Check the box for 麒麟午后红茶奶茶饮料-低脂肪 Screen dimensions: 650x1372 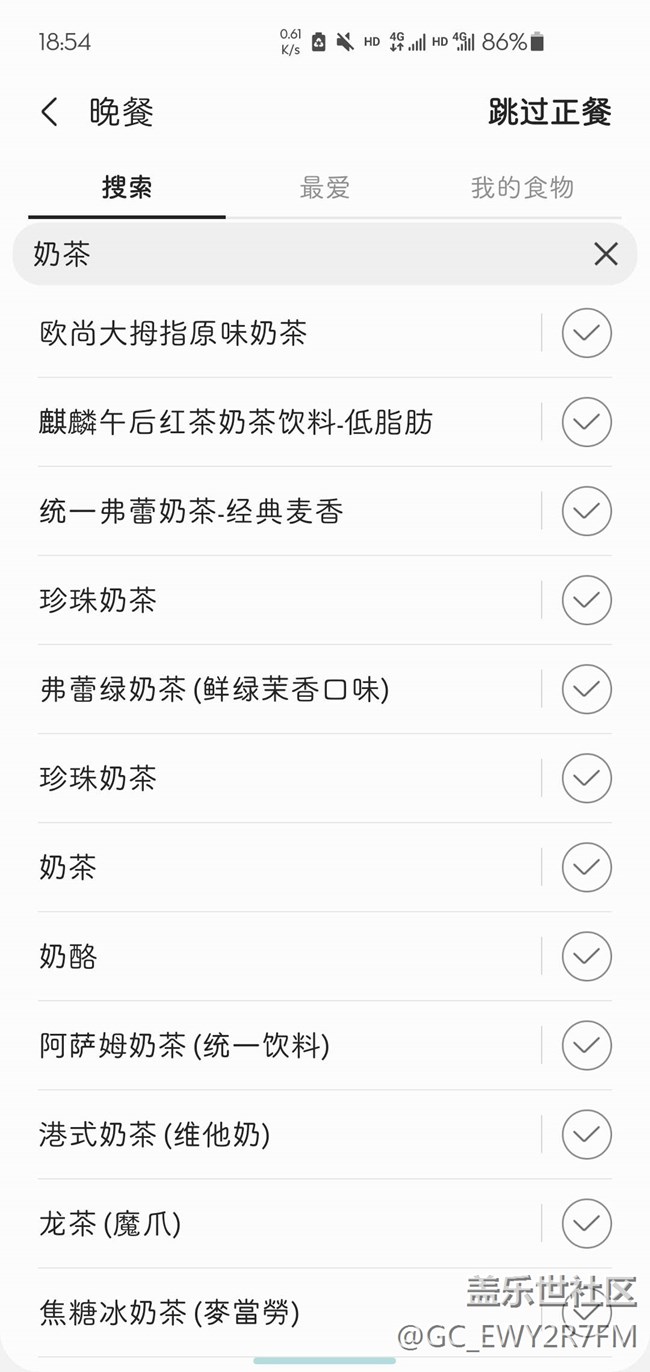[x=586, y=422]
